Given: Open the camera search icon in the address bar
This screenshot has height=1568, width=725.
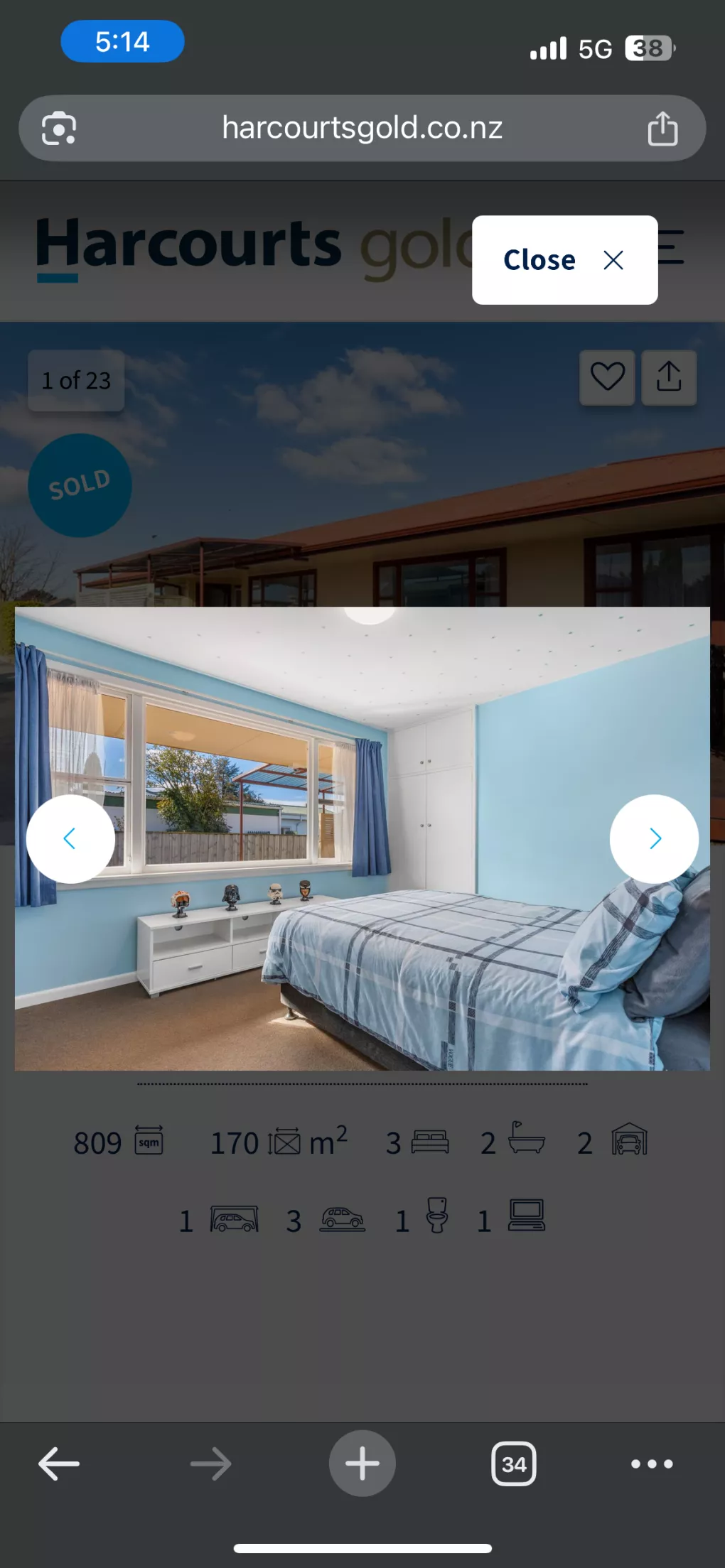Looking at the screenshot, I should (59, 129).
